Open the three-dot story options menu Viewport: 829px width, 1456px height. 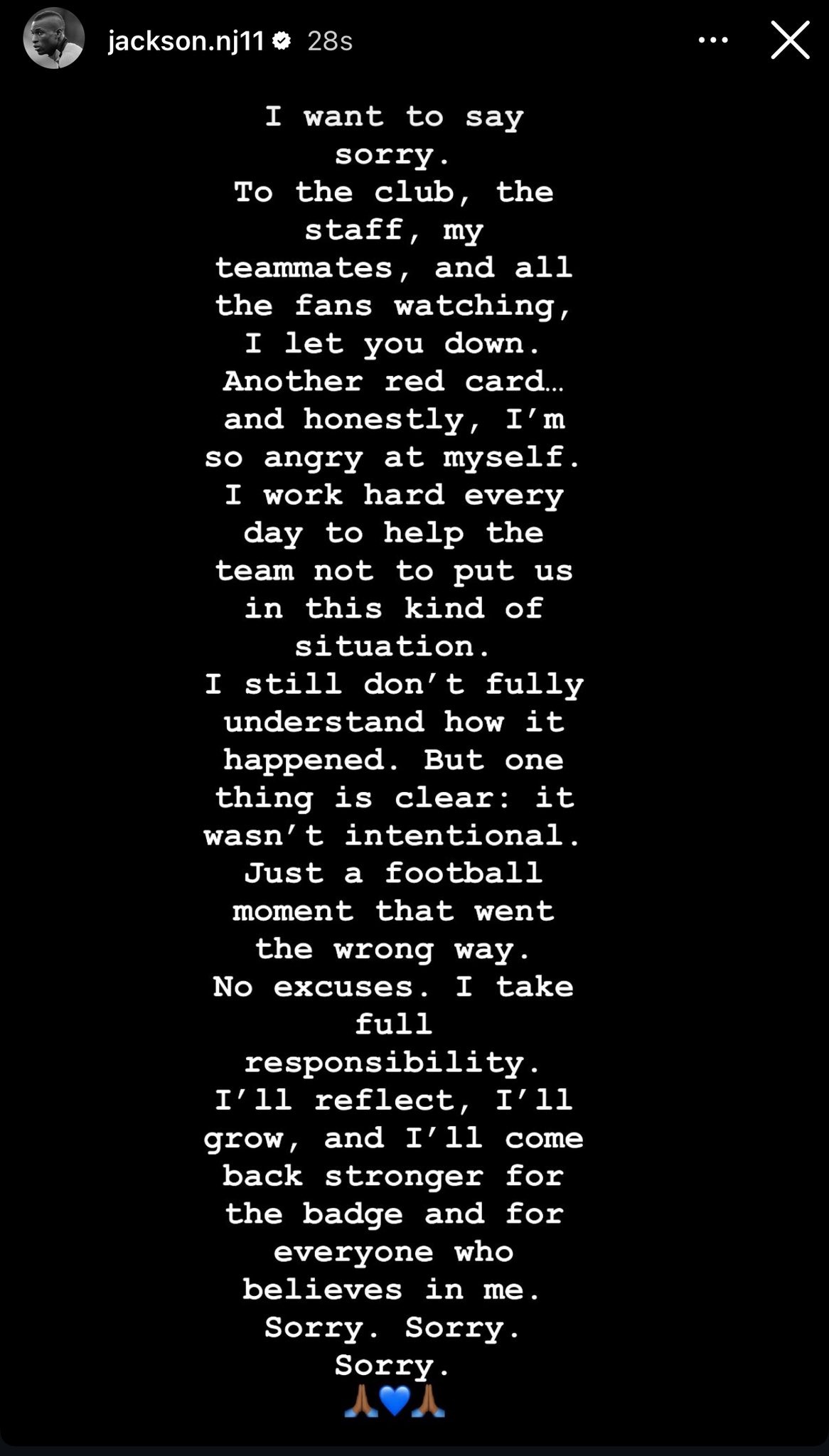[x=713, y=41]
